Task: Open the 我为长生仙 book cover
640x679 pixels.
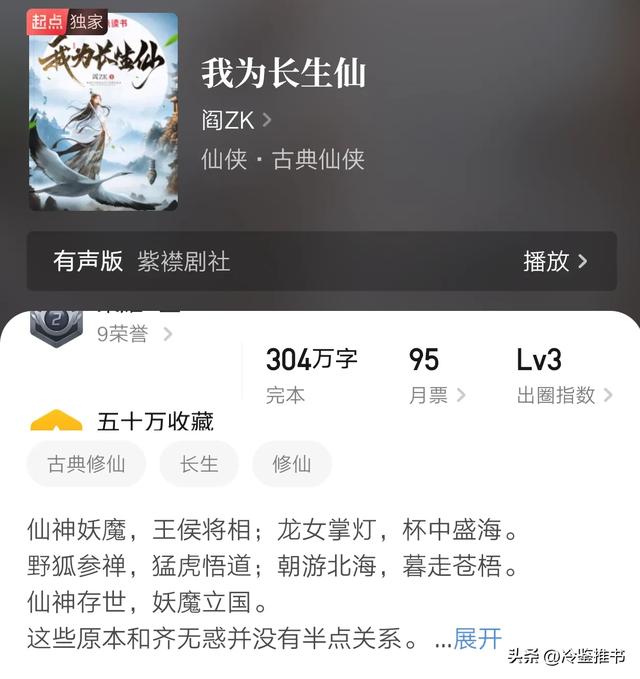Action: pos(103,111)
